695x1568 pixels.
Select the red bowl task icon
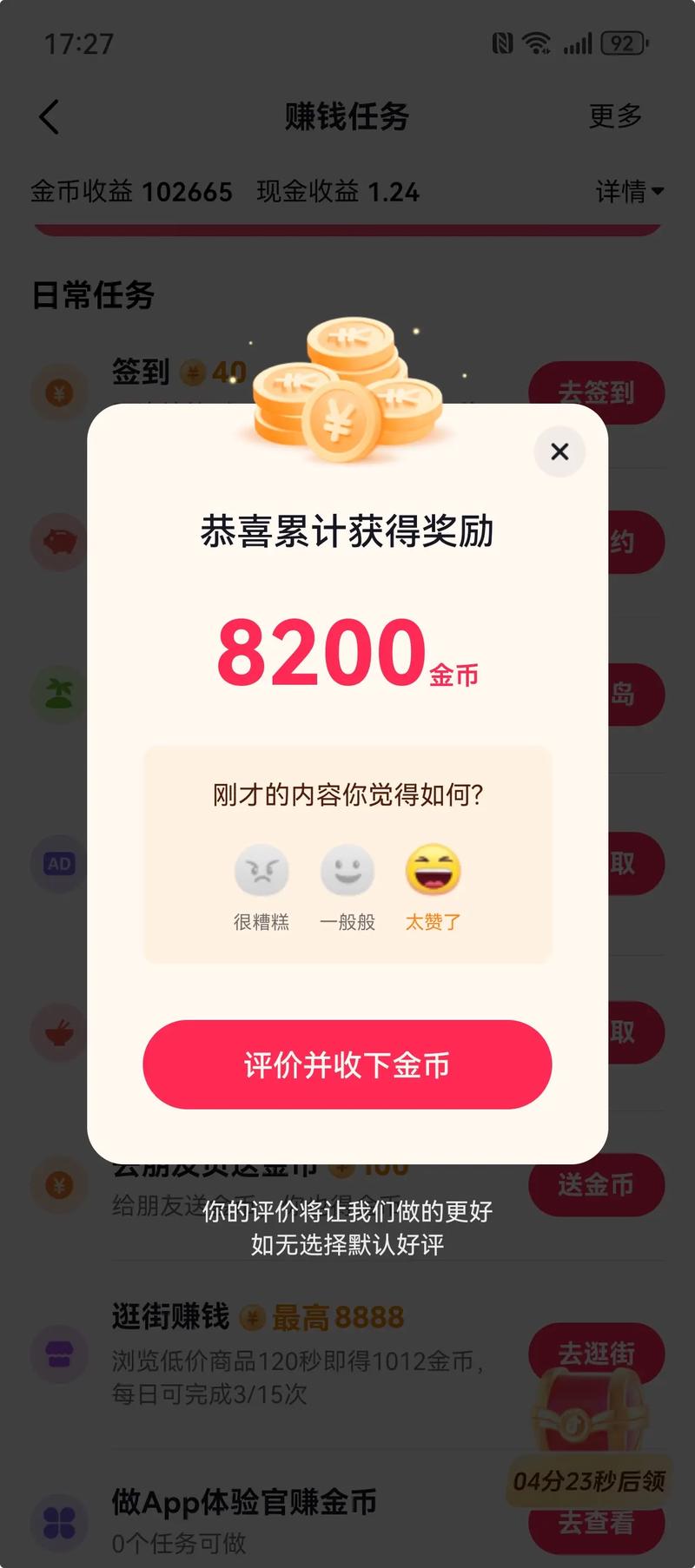57,1032
